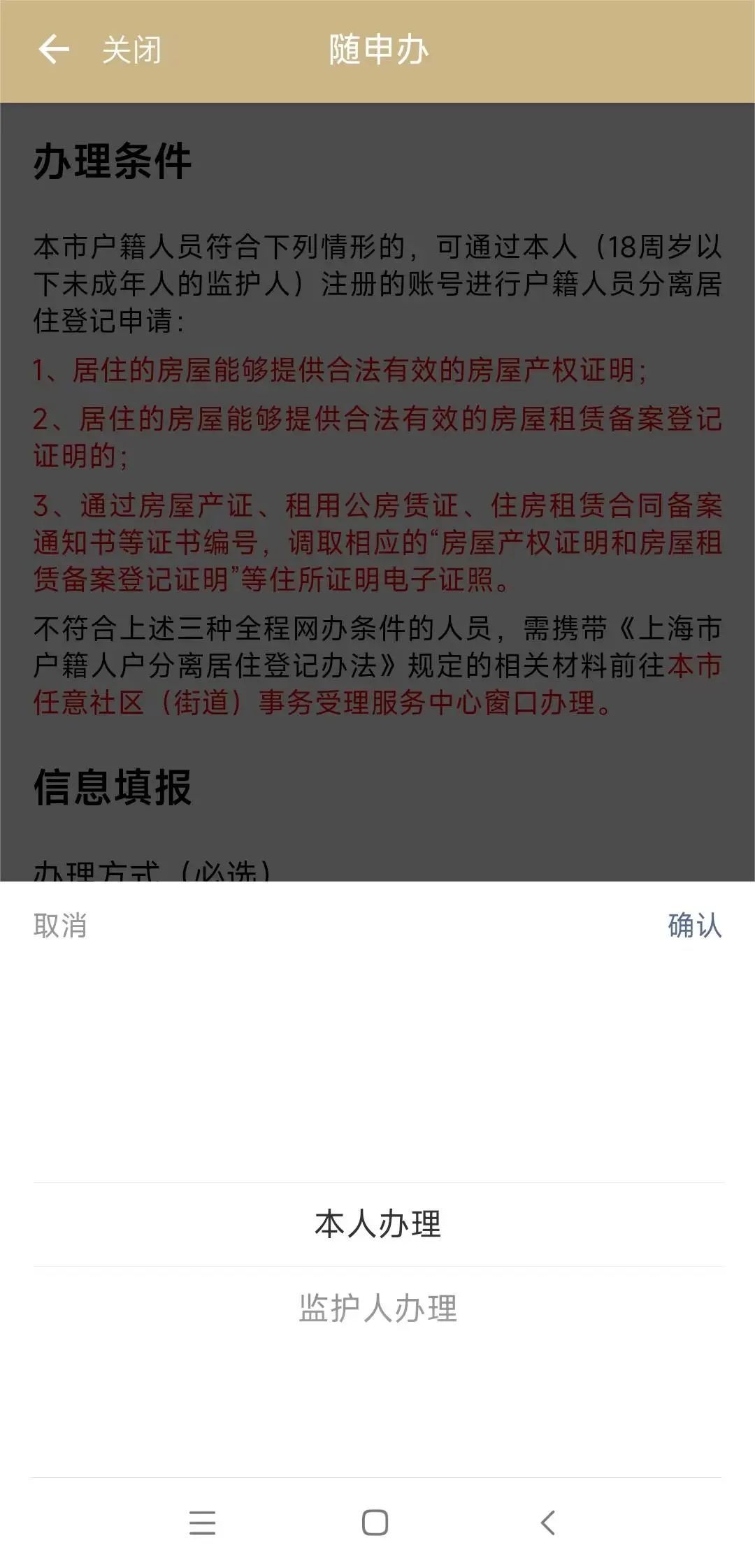The image size is (755, 1568).
Task: Confirm the selection with 确认
Action: pyautogui.click(x=694, y=926)
